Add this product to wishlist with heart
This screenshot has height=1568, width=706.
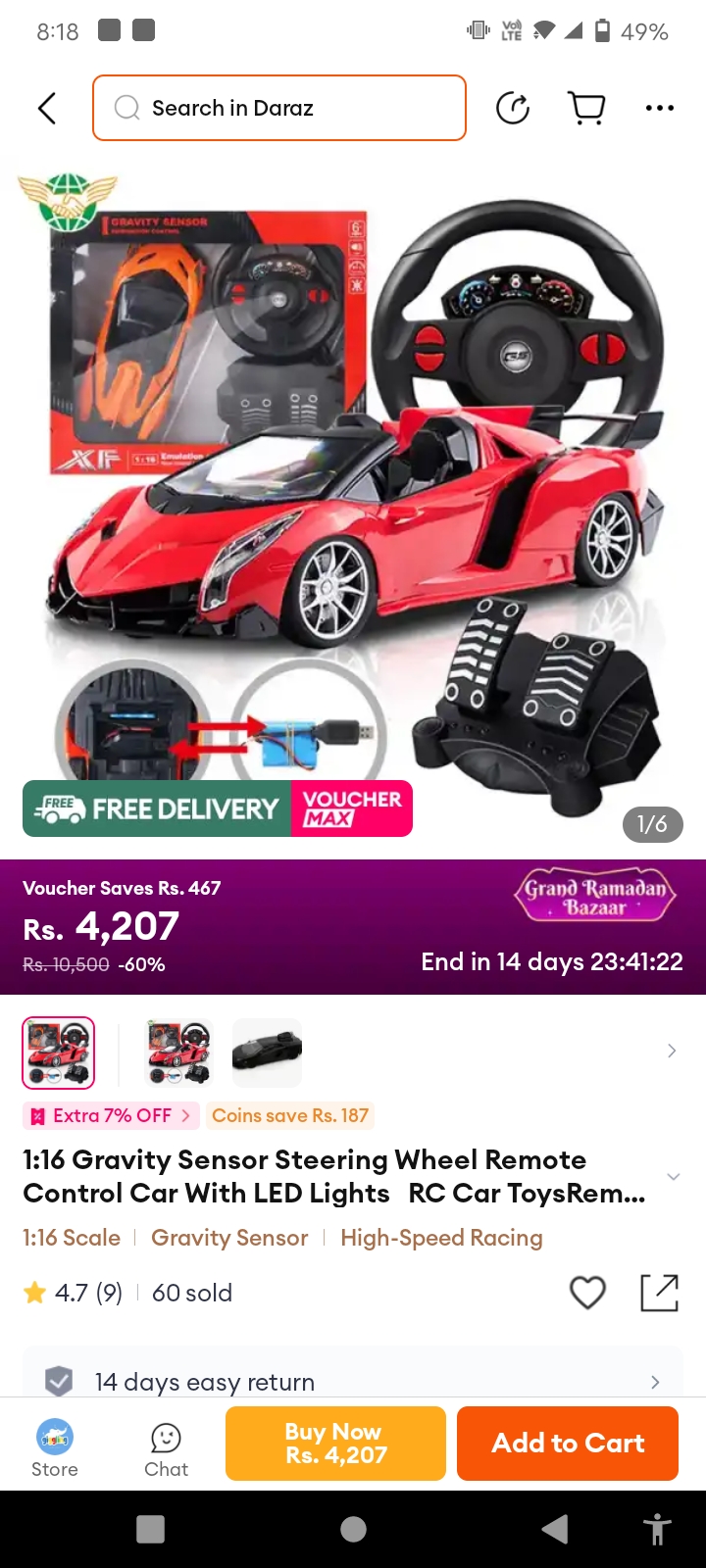[x=587, y=1293]
